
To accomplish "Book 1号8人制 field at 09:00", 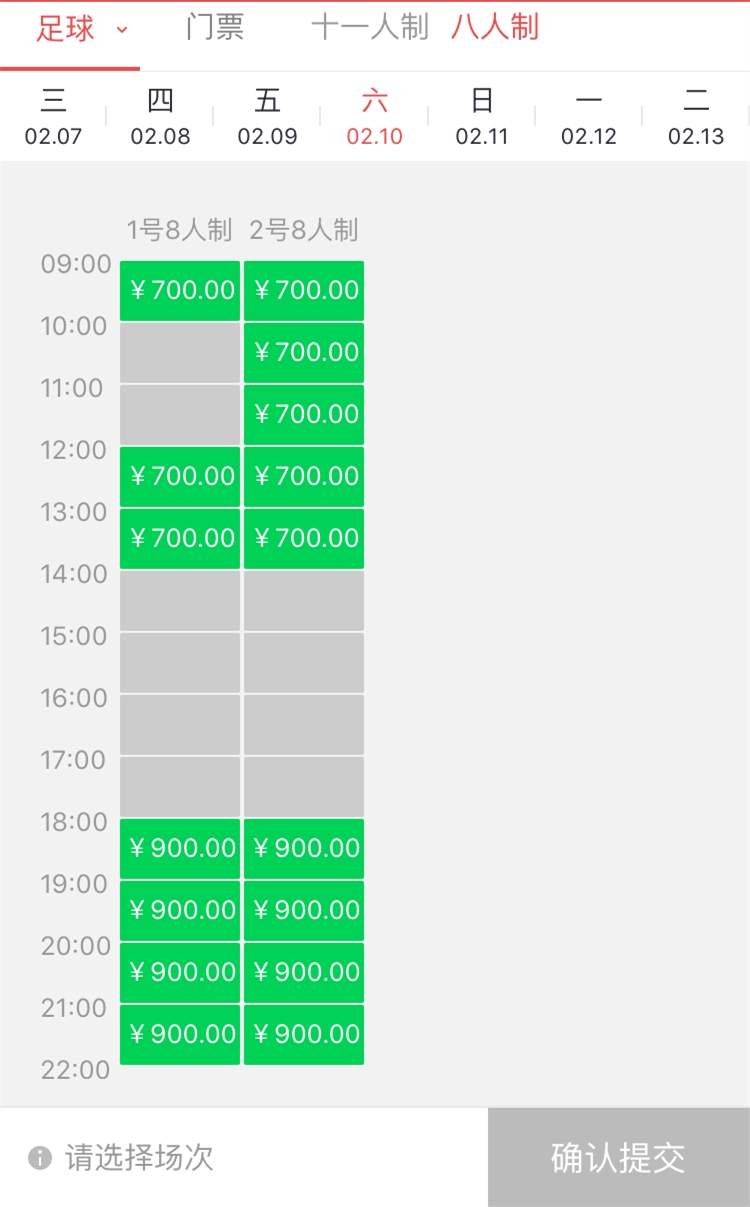I will [180, 291].
